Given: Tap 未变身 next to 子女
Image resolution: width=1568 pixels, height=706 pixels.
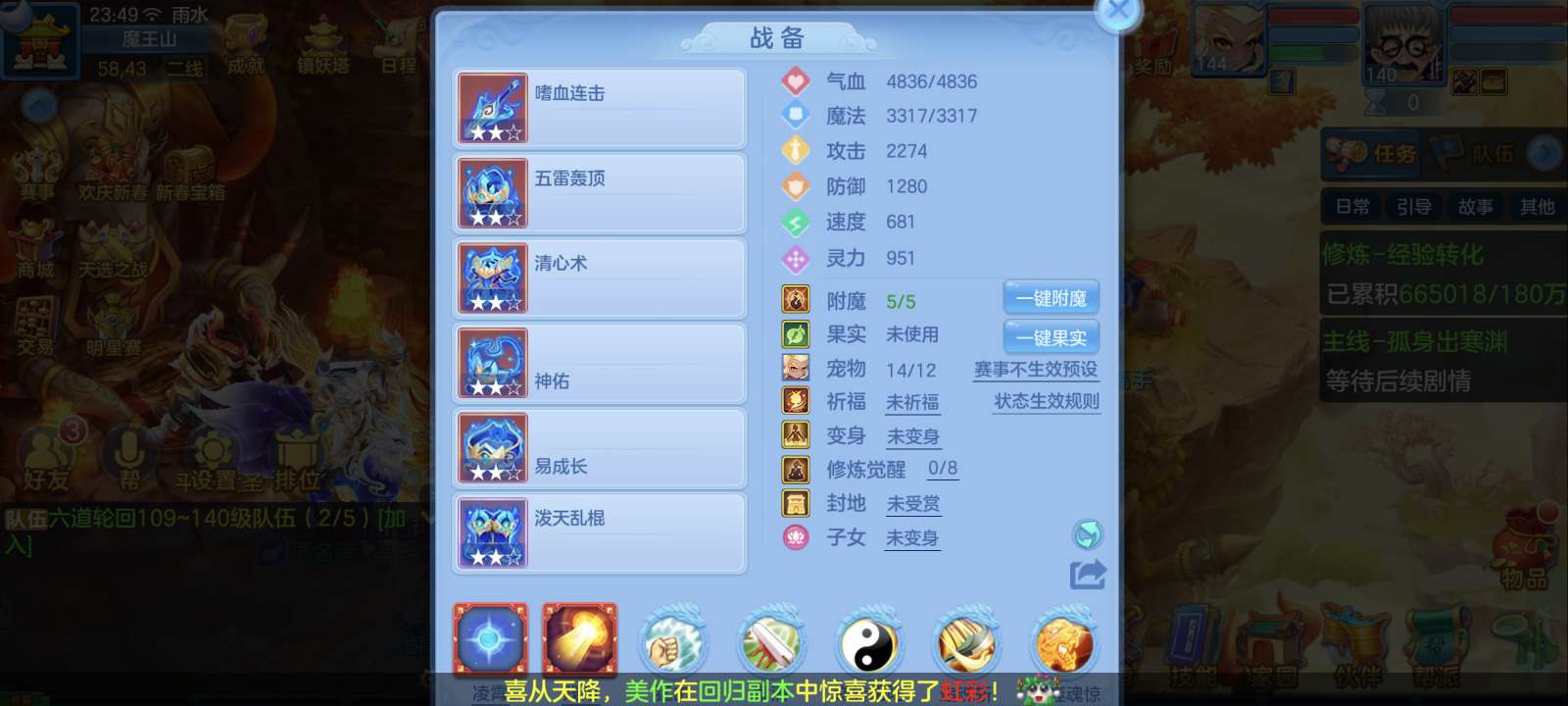Looking at the screenshot, I should pyautogui.click(x=912, y=538).
